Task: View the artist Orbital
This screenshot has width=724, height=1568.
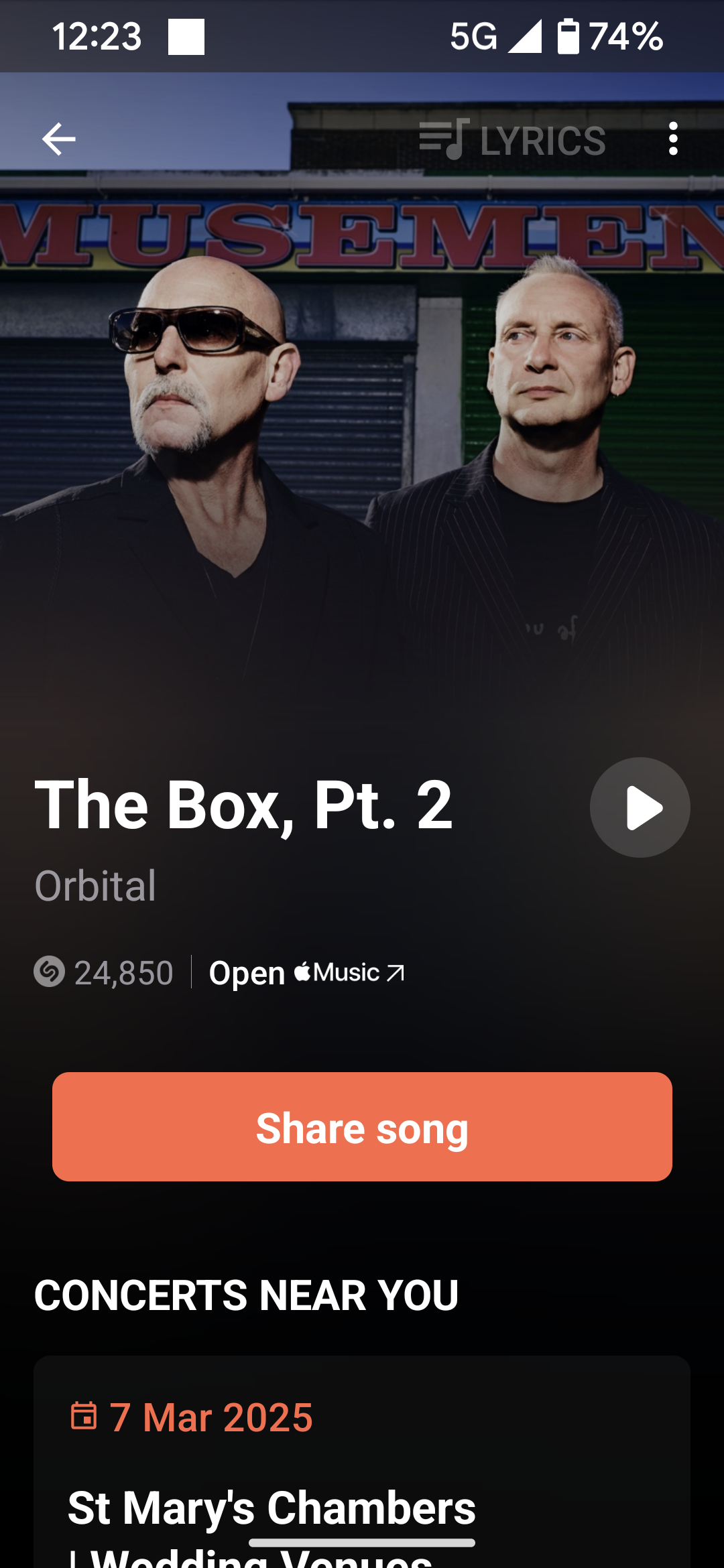Action: coord(95,886)
